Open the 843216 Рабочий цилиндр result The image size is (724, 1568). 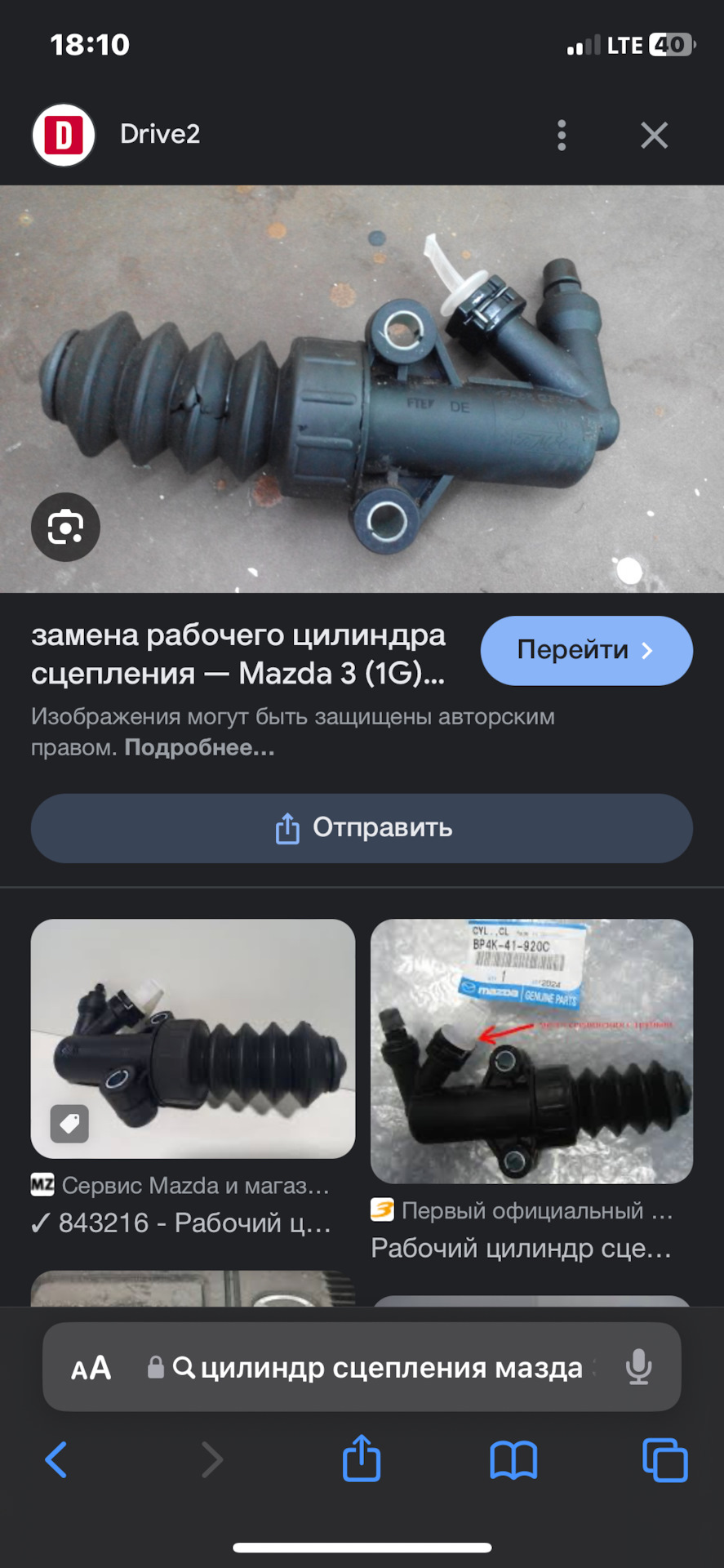click(x=193, y=1038)
